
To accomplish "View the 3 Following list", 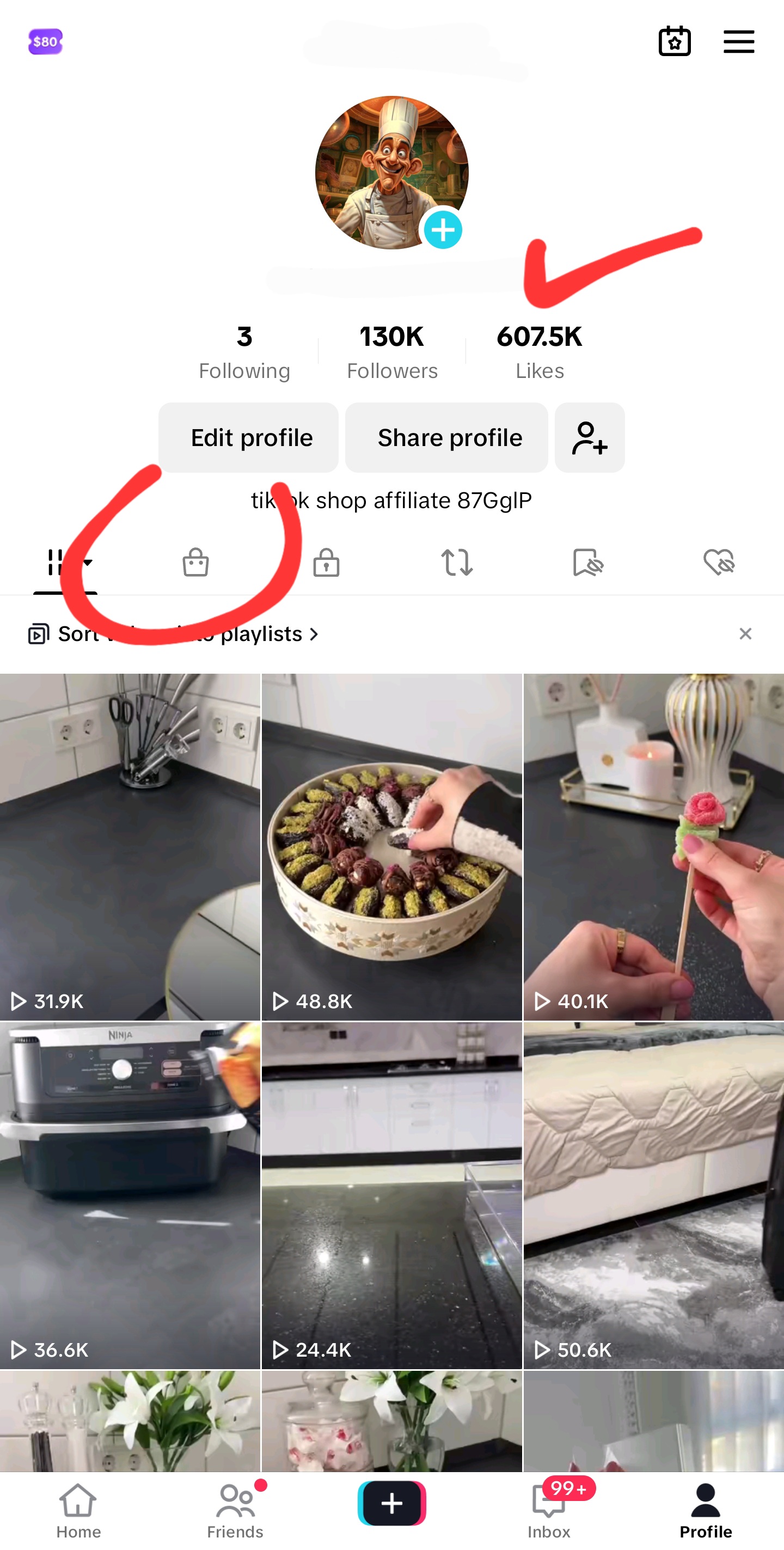I will pyautogui.click(x=244, y=352).
